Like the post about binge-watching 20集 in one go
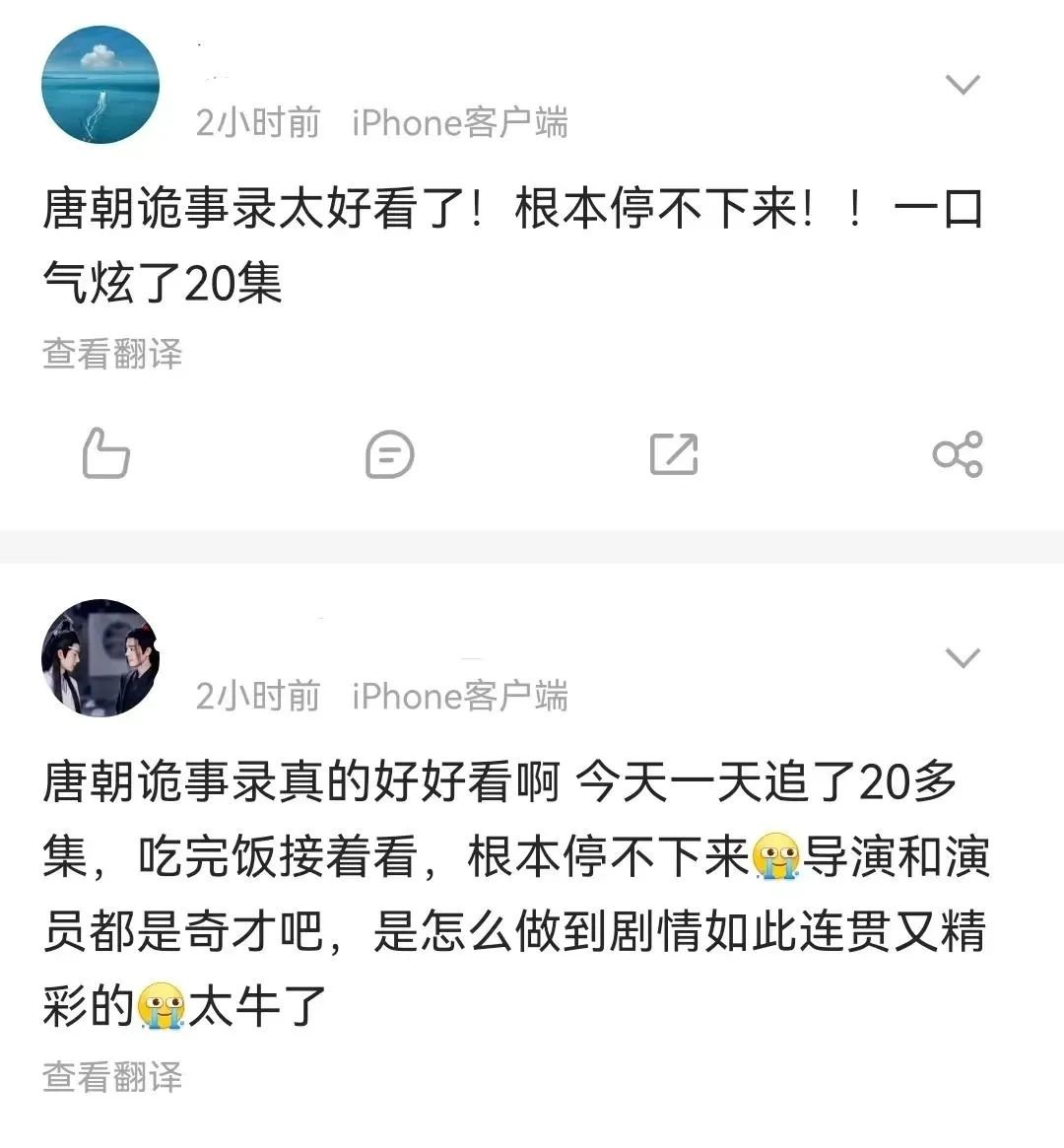This screenshot has width=1064, height=1148. (106, 454)
